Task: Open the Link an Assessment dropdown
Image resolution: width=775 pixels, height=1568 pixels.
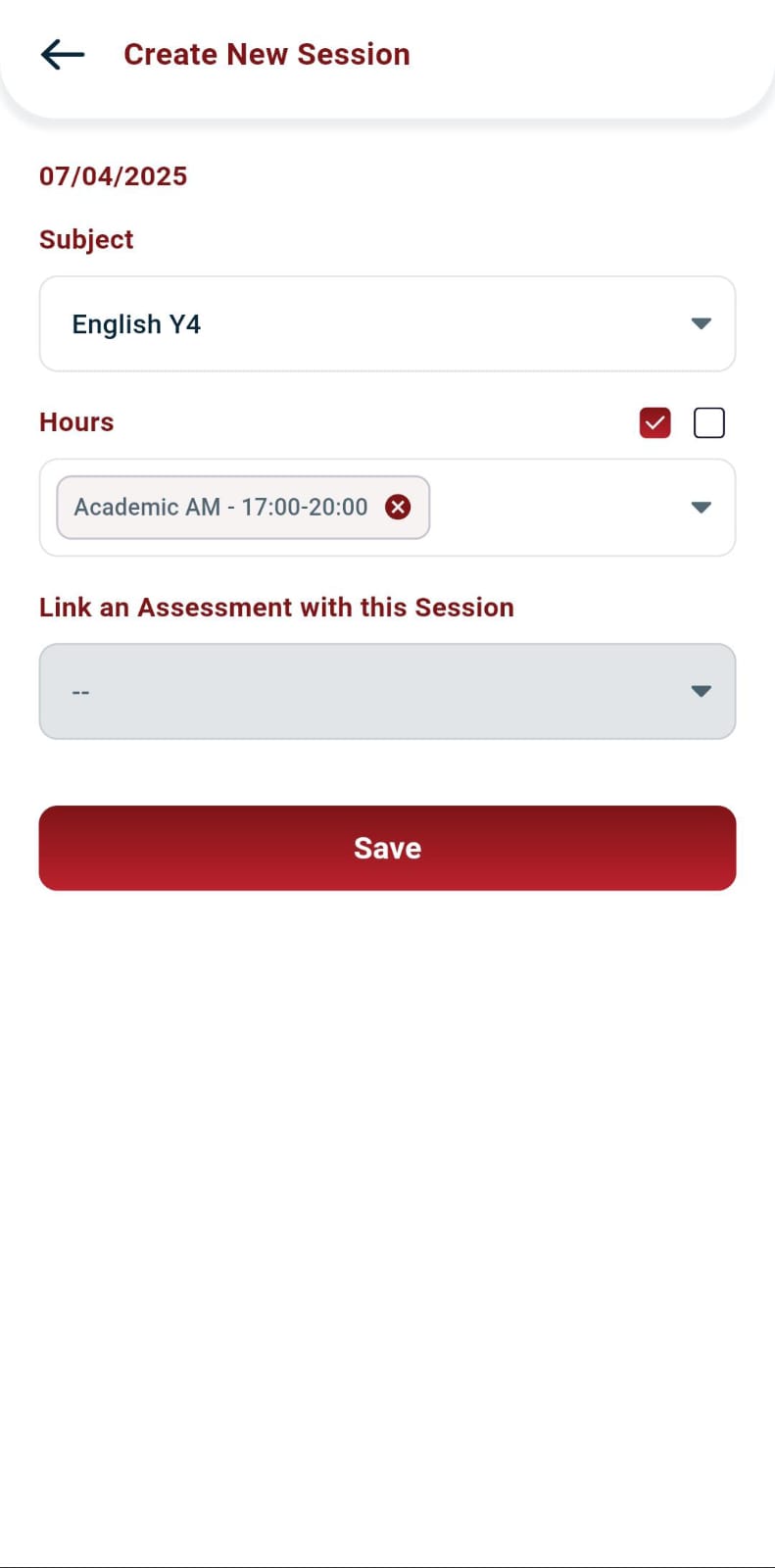Action: pos(387,691)
